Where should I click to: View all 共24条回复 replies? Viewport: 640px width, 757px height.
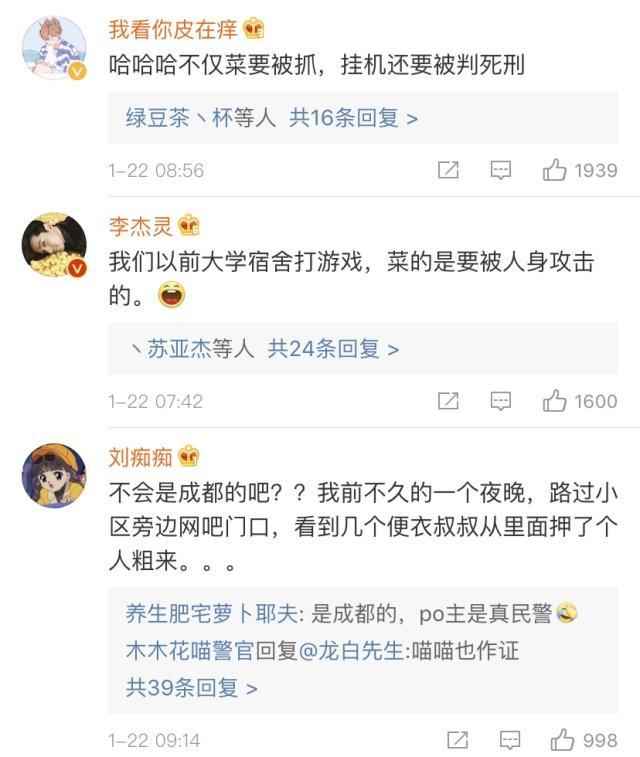point(333,349)
